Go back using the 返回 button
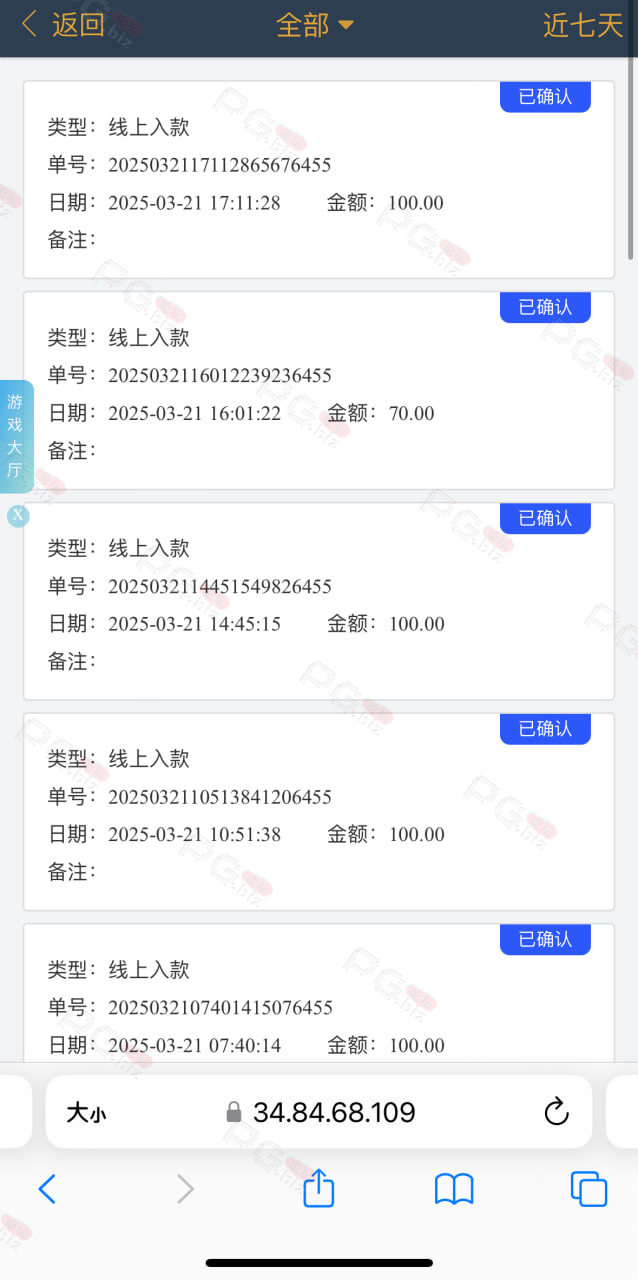 63,25
